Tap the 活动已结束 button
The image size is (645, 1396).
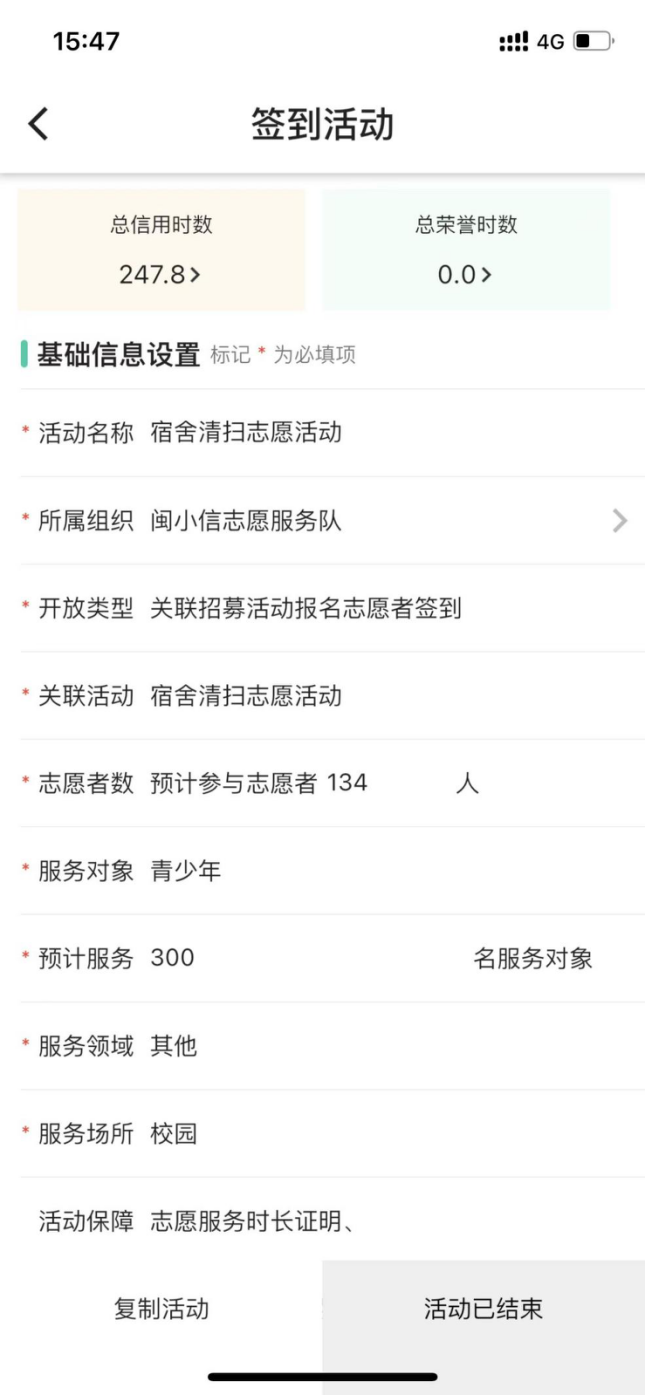point(483,1309)
